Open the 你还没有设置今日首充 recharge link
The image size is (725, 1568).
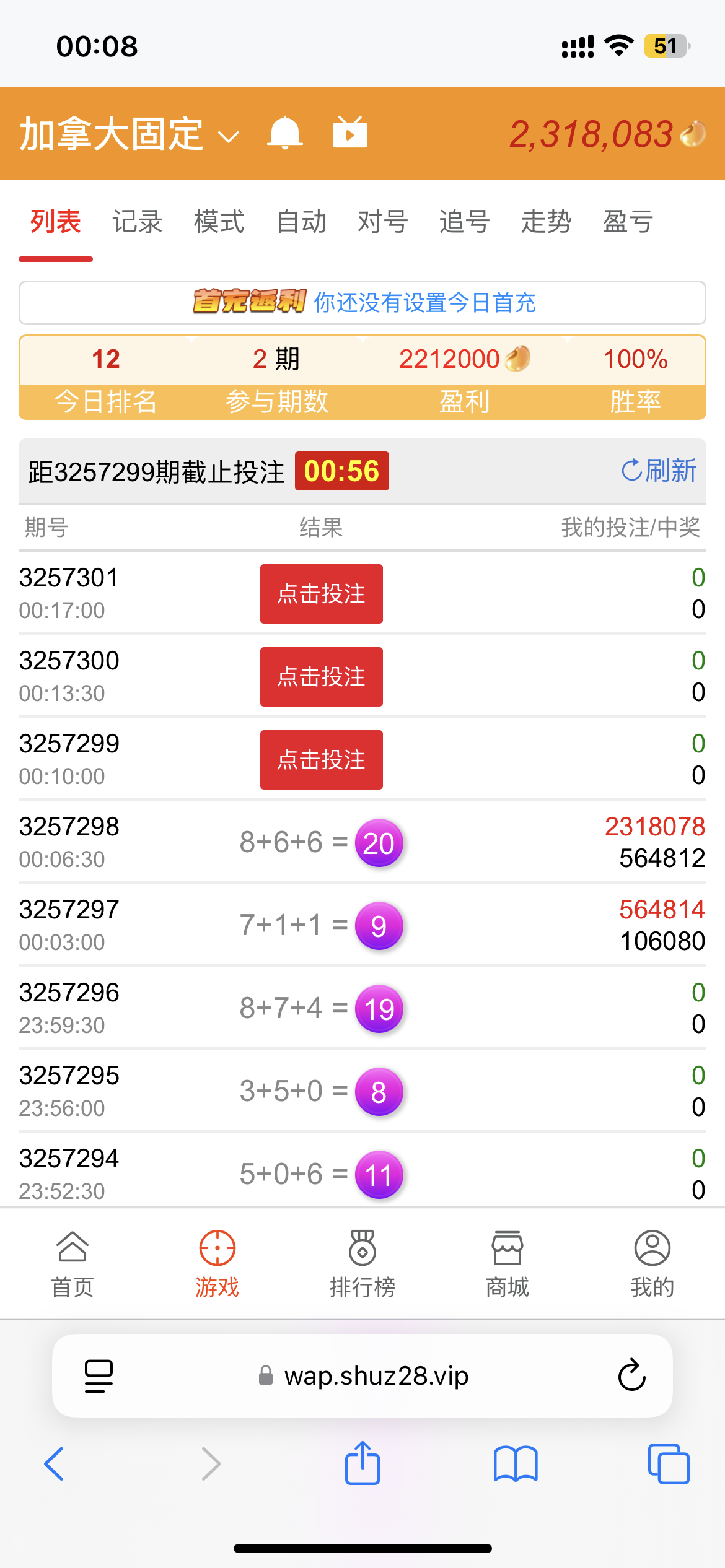point(425,303)
